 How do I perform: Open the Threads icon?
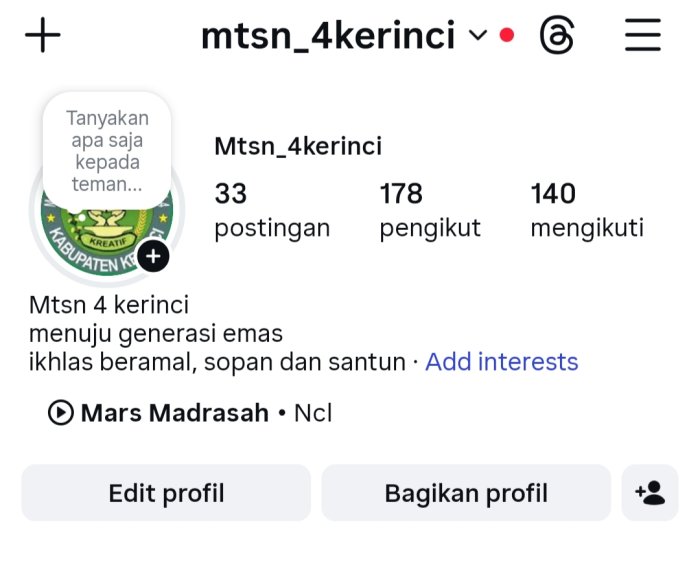(557, 36)
